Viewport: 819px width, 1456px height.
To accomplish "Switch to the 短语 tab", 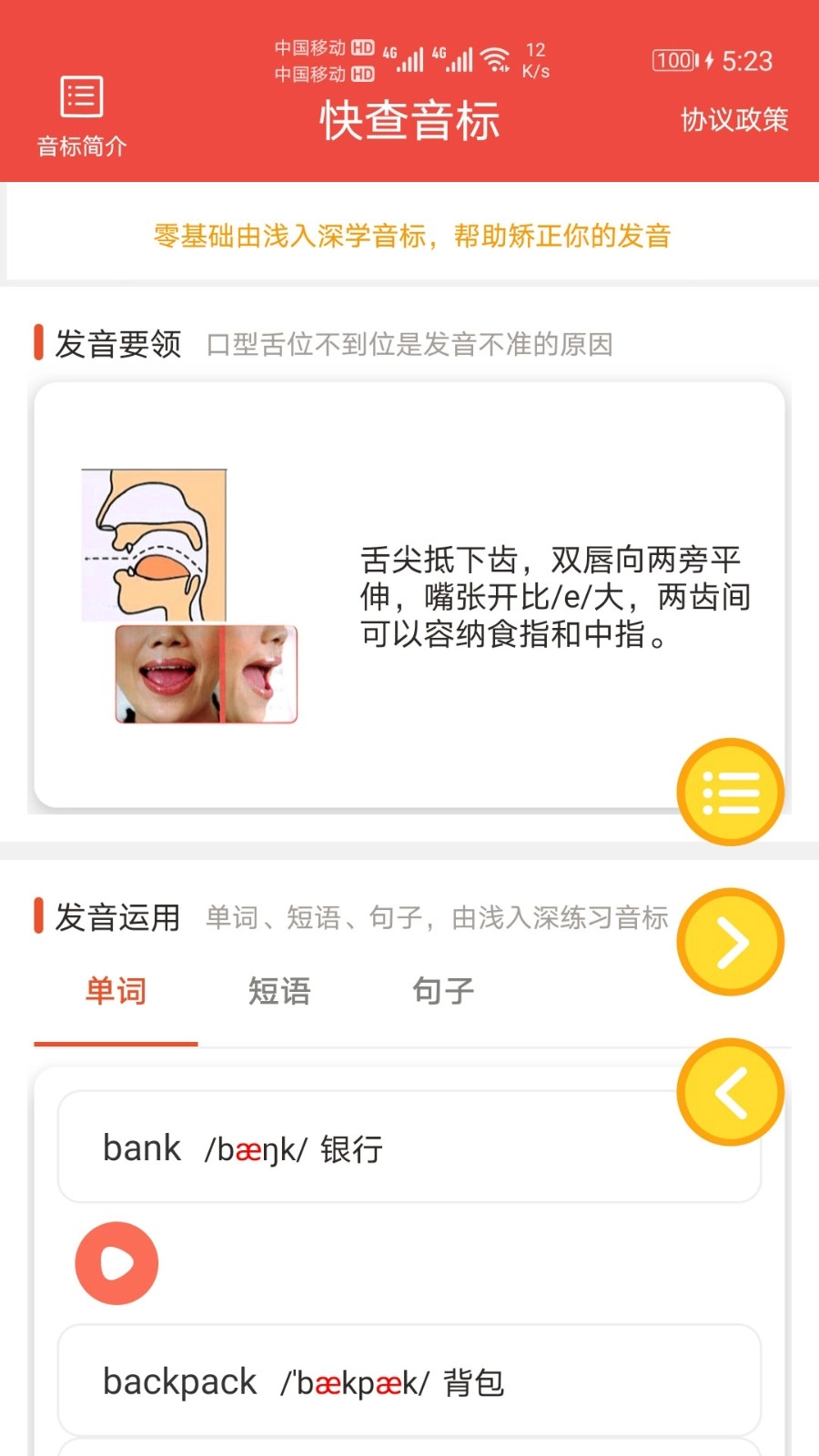I will pyautogui.click(x=278, y=991).
